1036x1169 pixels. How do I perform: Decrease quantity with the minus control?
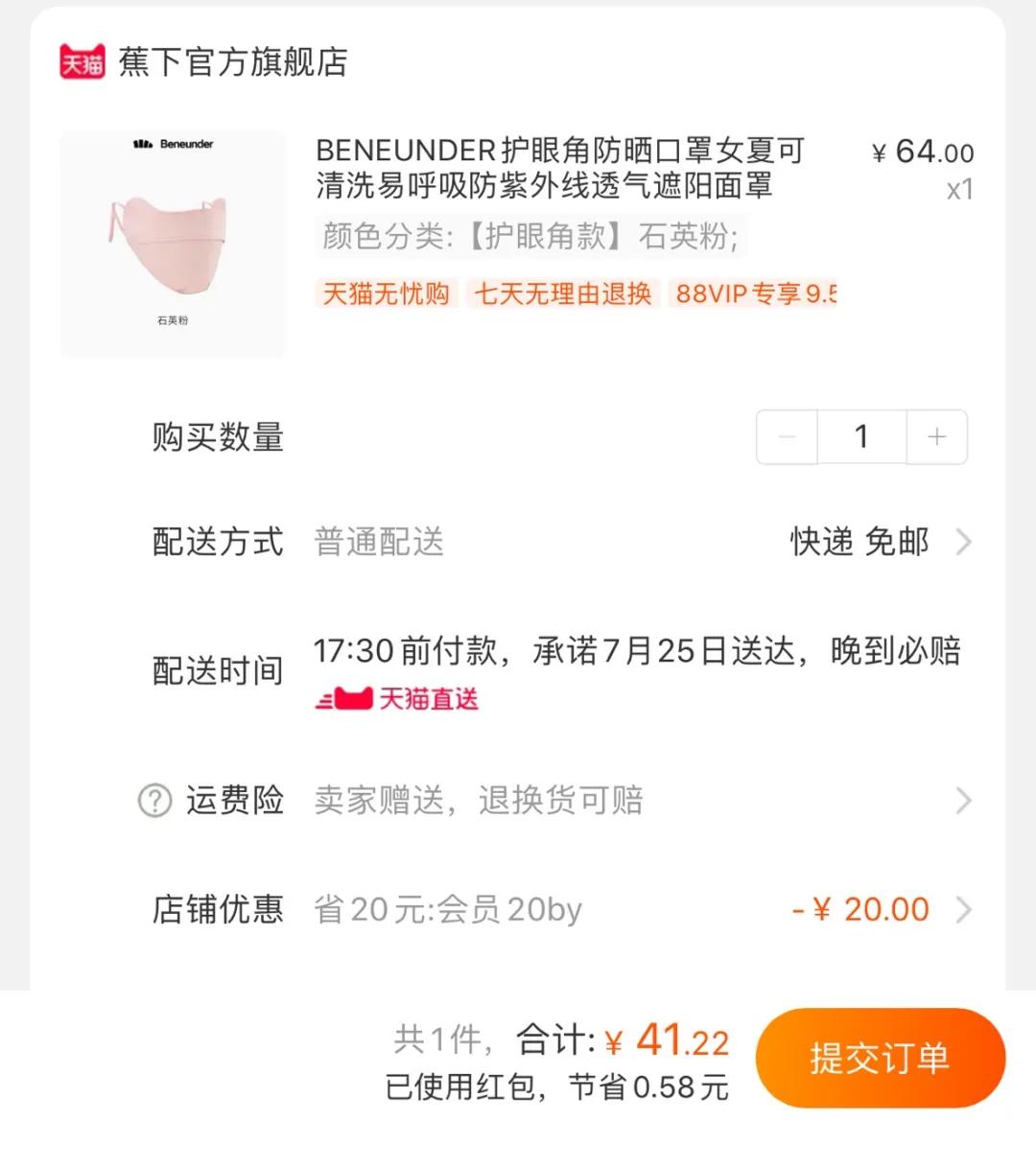(786, 436)
